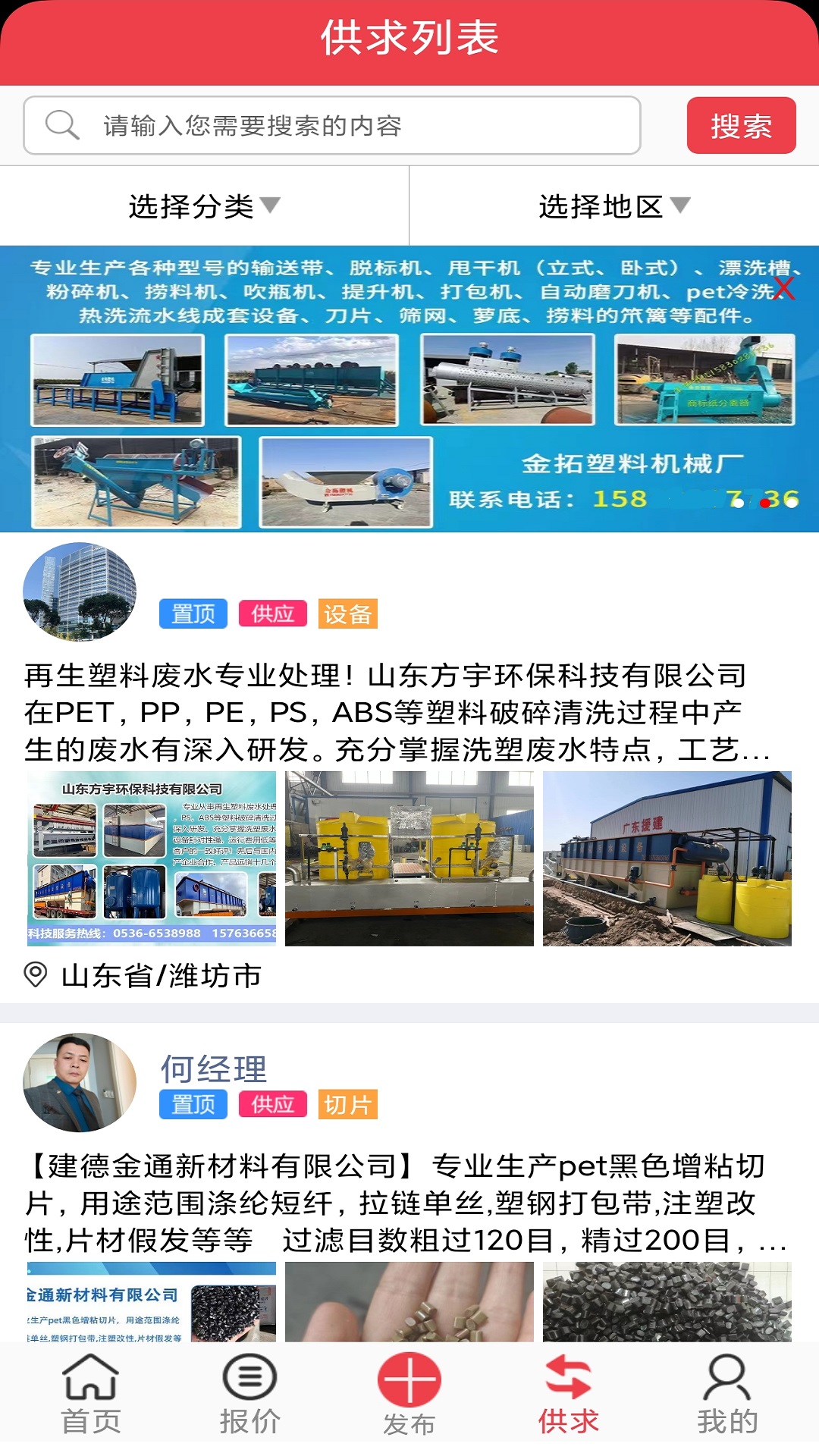Click the yellow dosing machine photo thumbnail
The width and height of the screenshot is (819, 1456).
click(x=409, y=858)
